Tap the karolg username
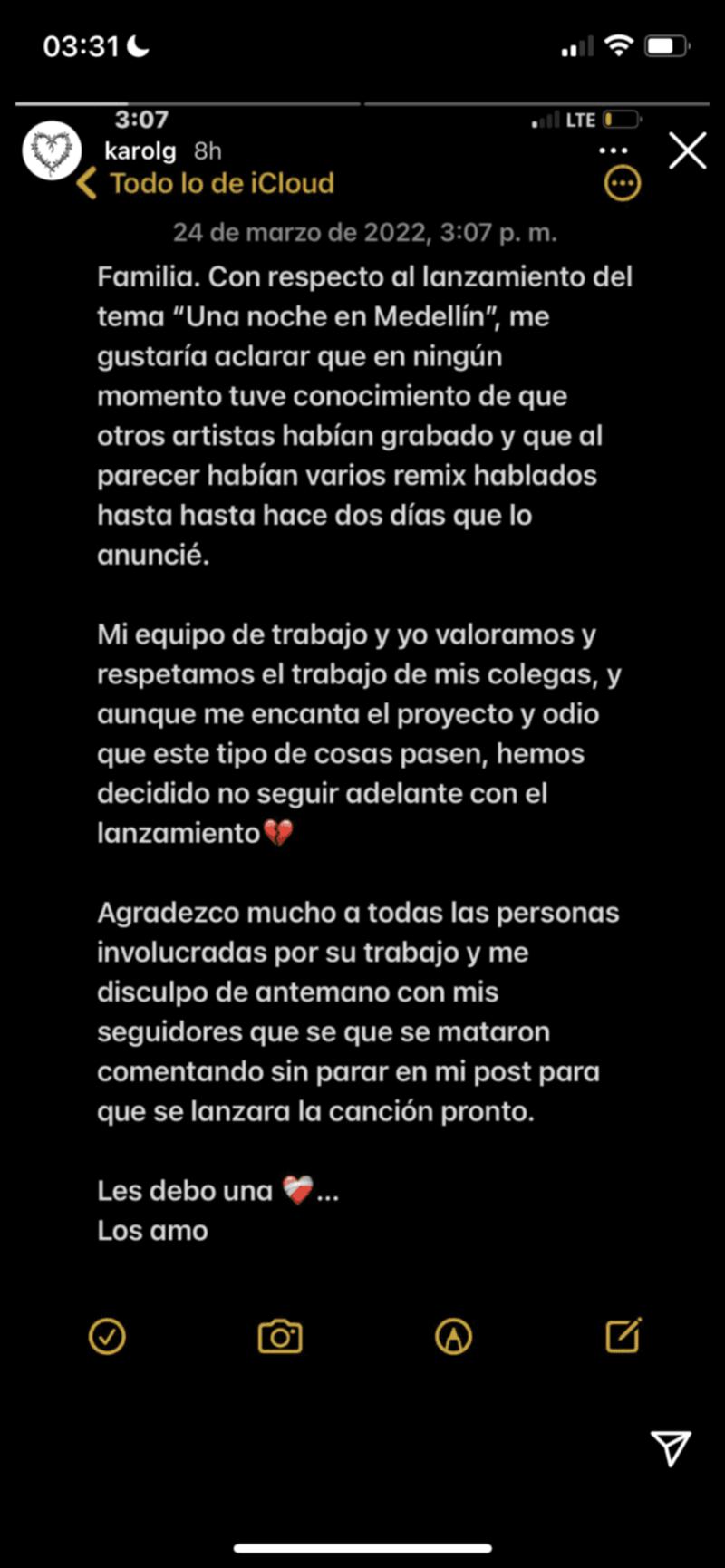Image resolution: width=725 pixels, height=1568 pixels. click(x=140, y=151)
